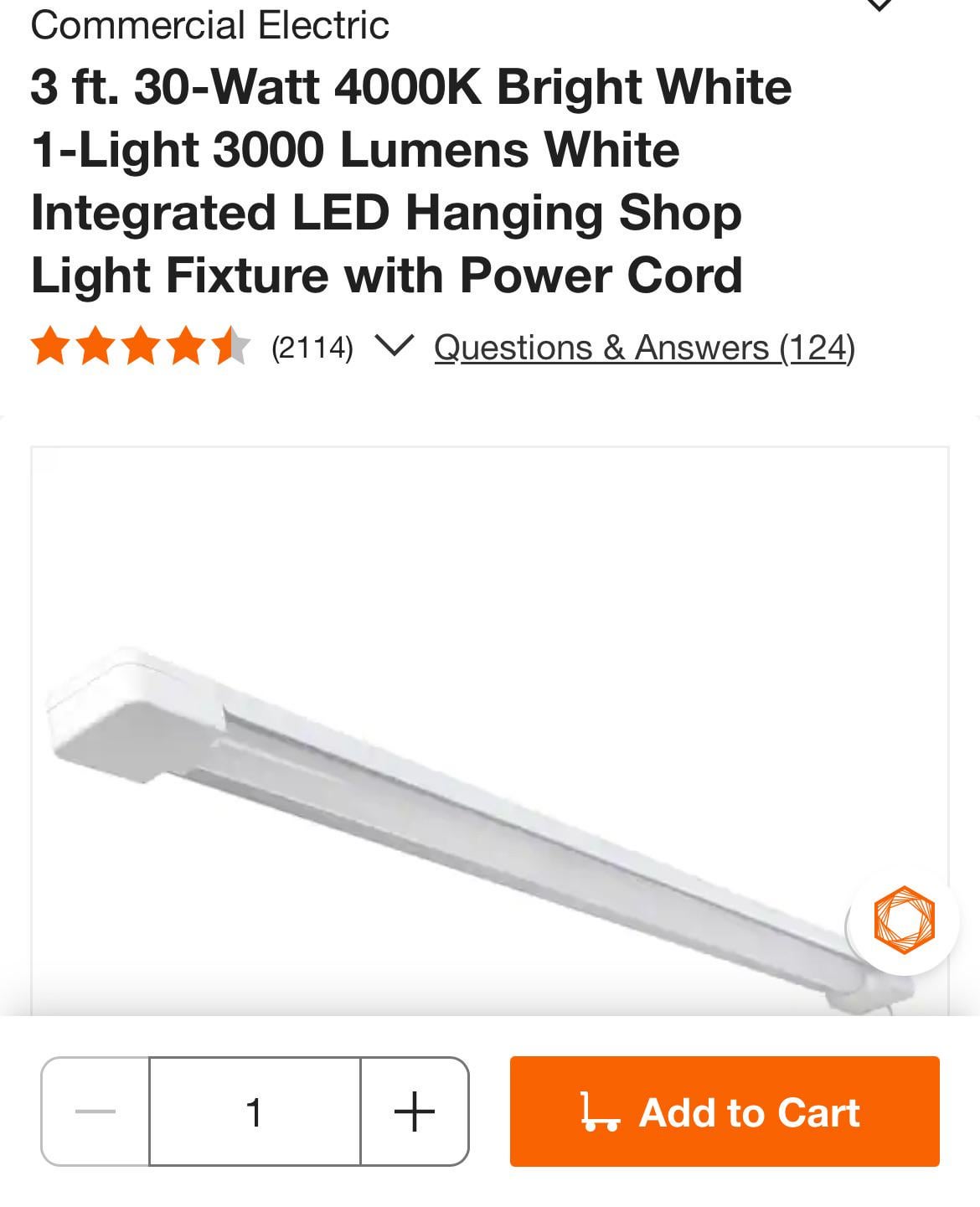Increase quantity with the plus button
The width and height of the screenshot is (980, 1207).
coord(414,1112)
